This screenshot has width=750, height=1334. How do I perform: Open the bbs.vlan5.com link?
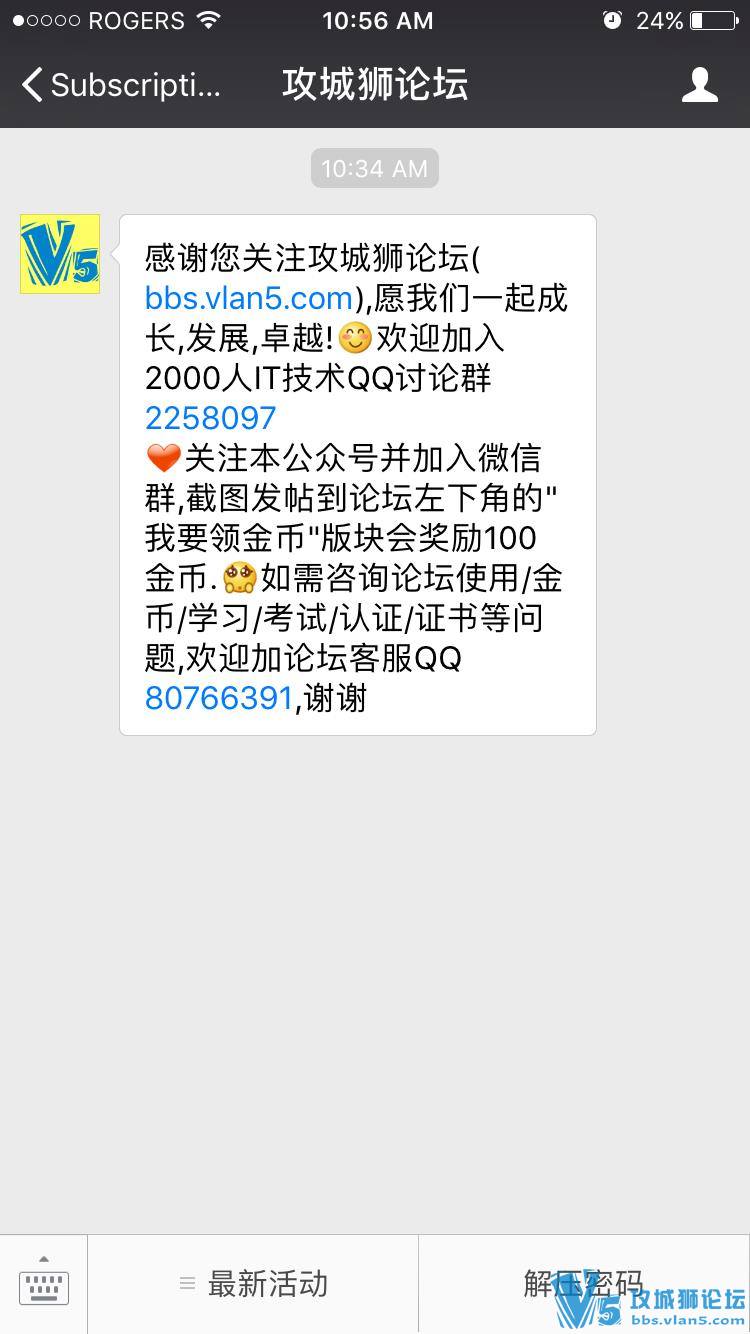[x=249, y=298]
